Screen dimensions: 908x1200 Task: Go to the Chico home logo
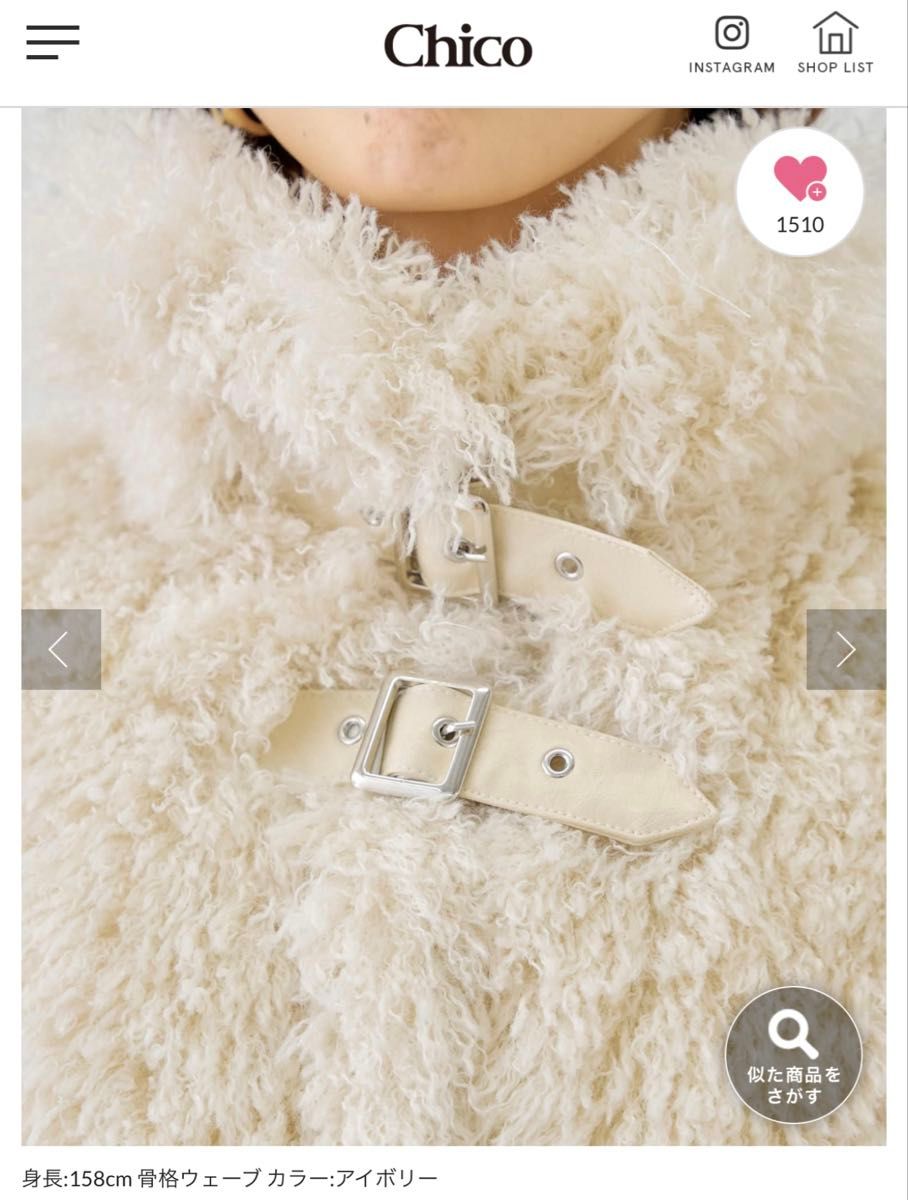458,46
